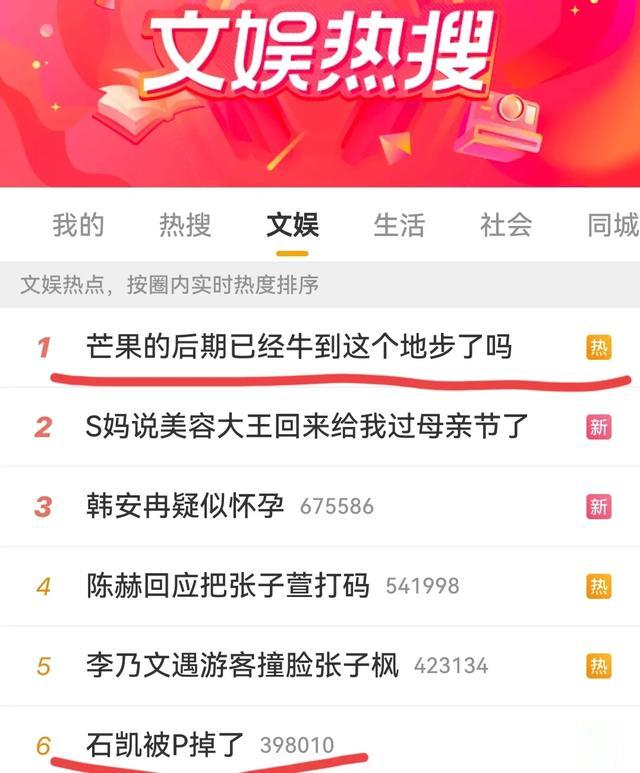
Task: Switch to the 热搜 tab
Action: pyautogui.click(x=185, y=226)
